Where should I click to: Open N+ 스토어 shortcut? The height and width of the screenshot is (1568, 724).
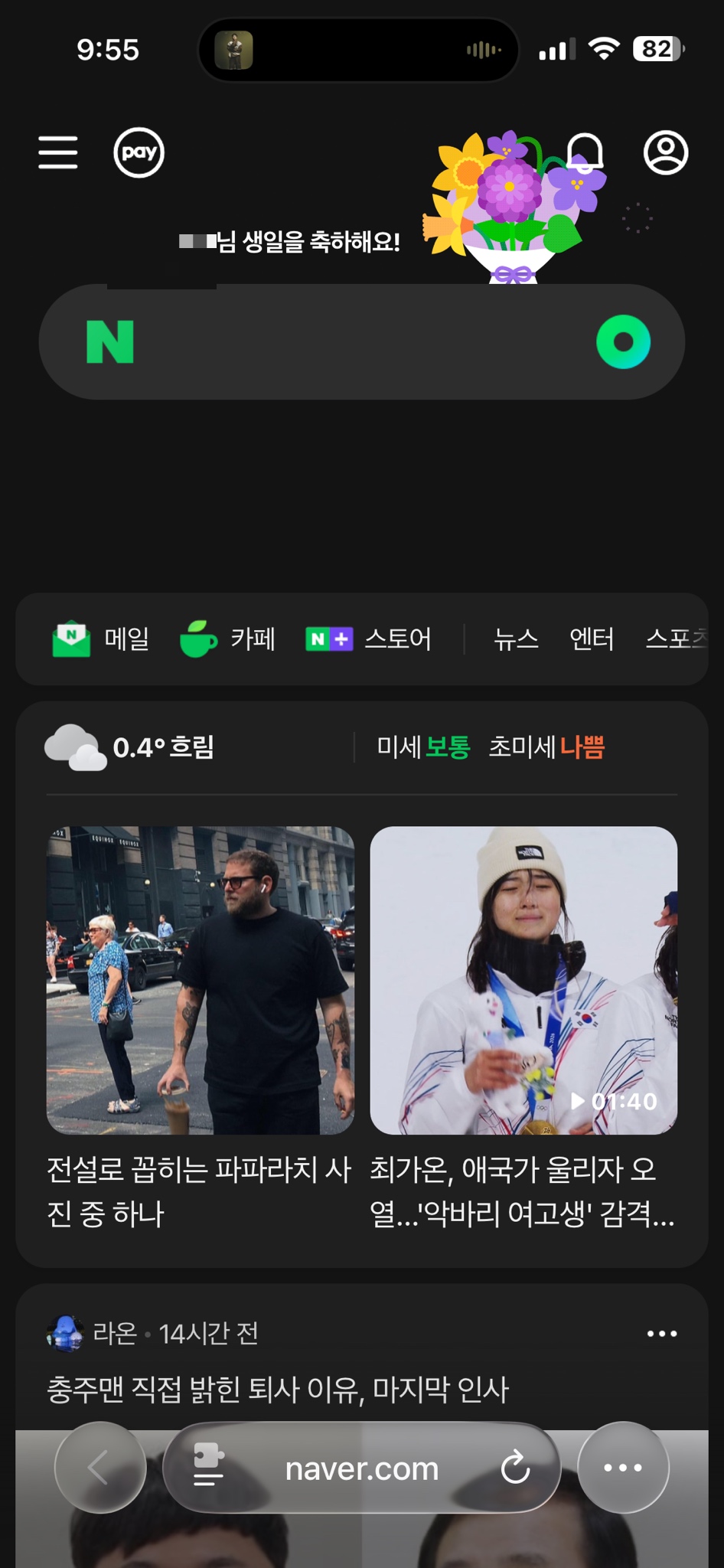coord(369,639)
